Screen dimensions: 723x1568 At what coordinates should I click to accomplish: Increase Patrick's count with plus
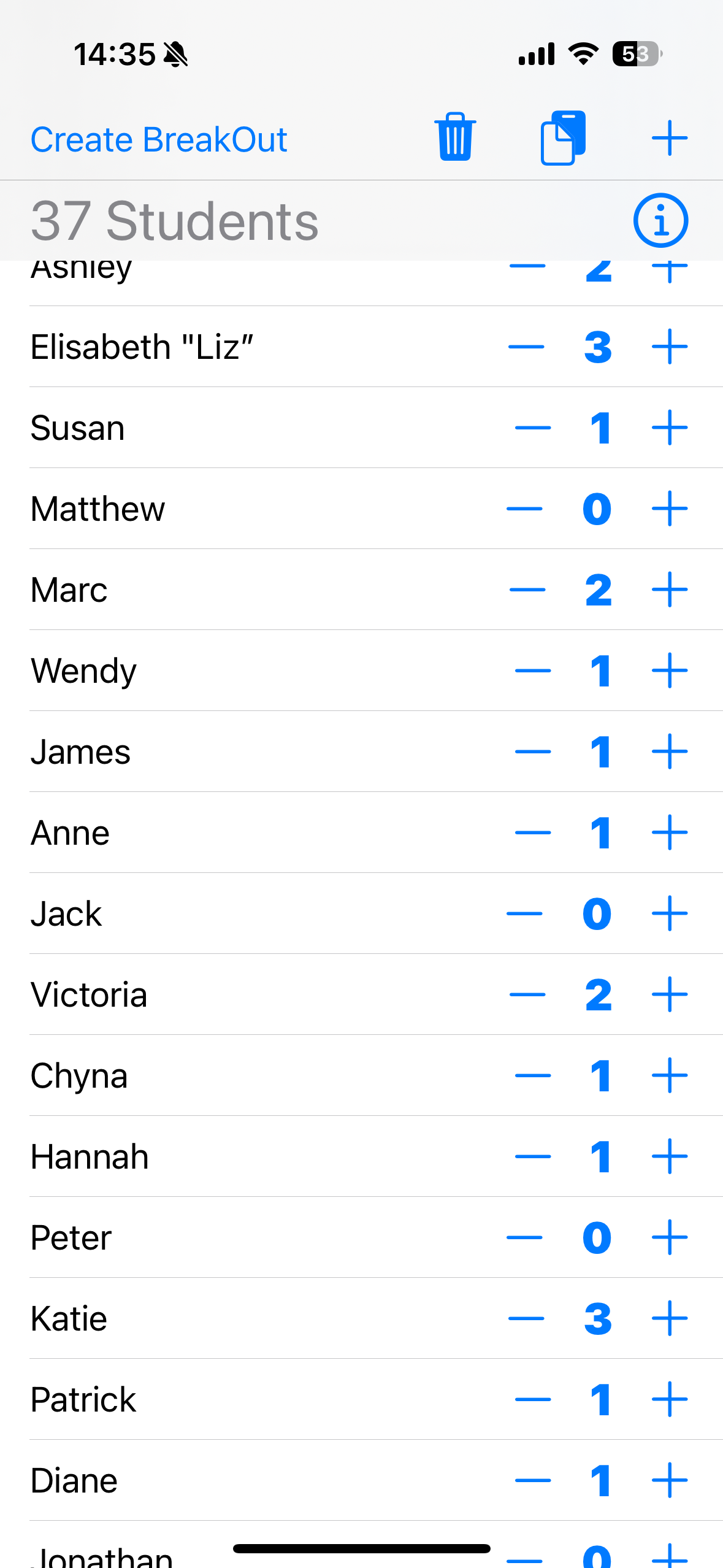click(x=670, y=1399)
